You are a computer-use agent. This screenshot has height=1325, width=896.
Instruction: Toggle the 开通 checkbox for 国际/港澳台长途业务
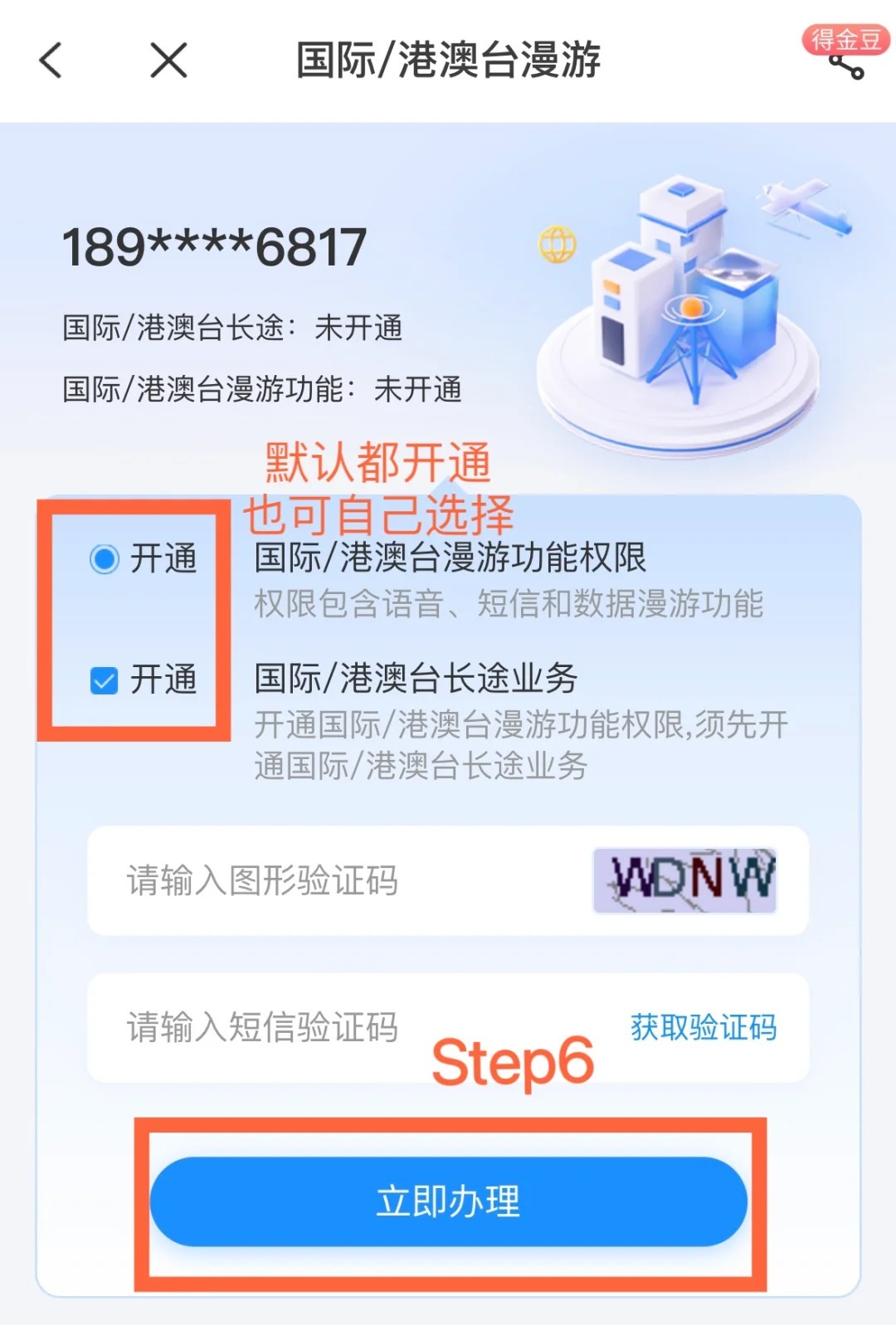(x=105, y=680)
